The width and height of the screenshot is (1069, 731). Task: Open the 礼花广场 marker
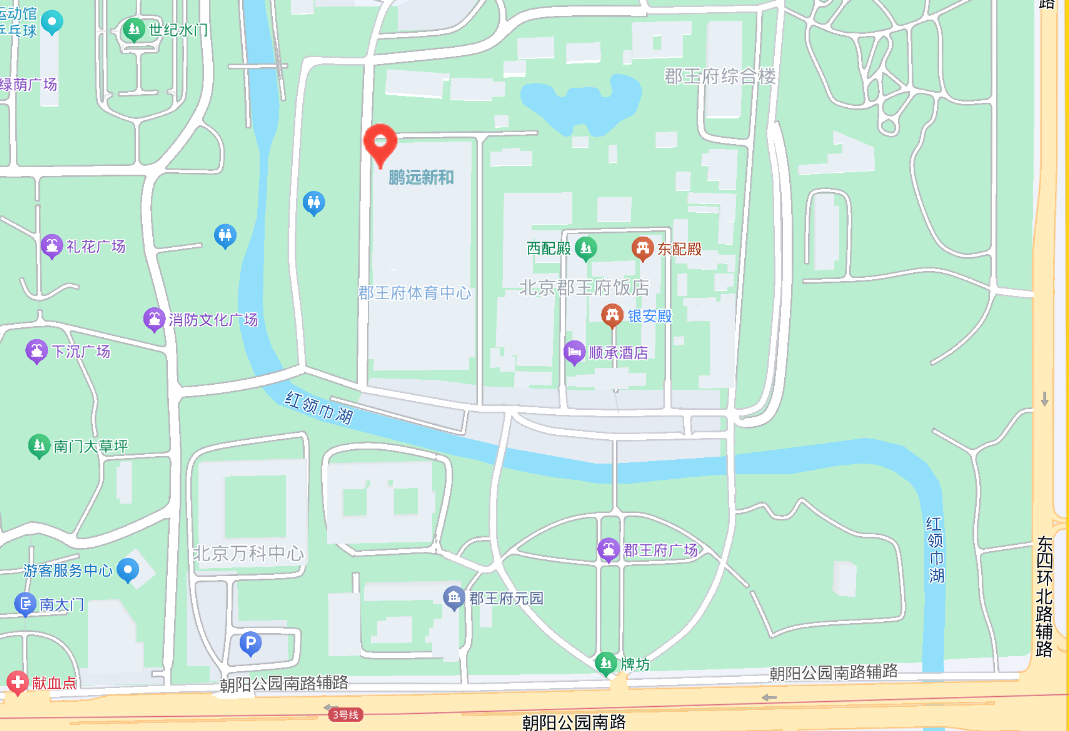pyautogui.click(x=52, y=246)
